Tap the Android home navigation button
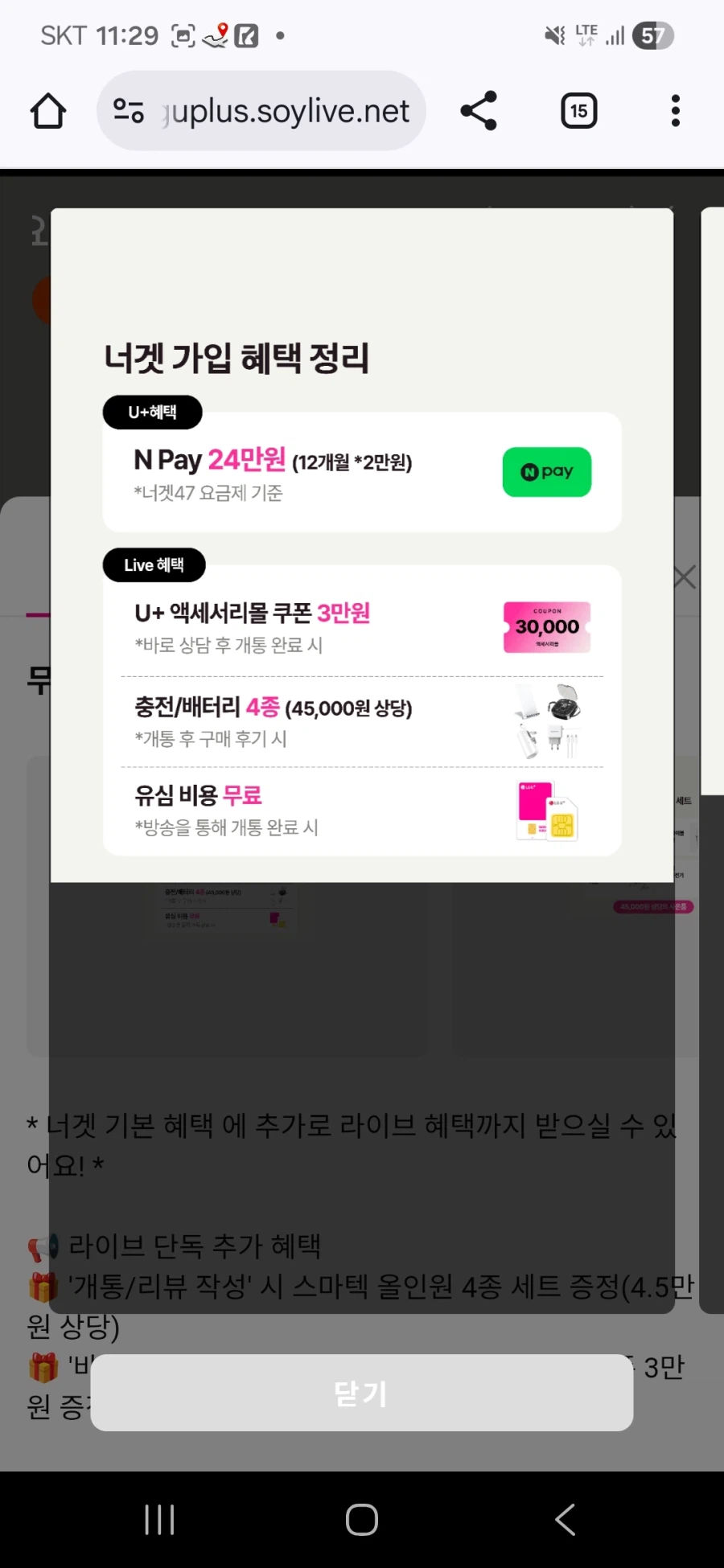Viewport: 724px width, 1568px height. point(361,1518)
